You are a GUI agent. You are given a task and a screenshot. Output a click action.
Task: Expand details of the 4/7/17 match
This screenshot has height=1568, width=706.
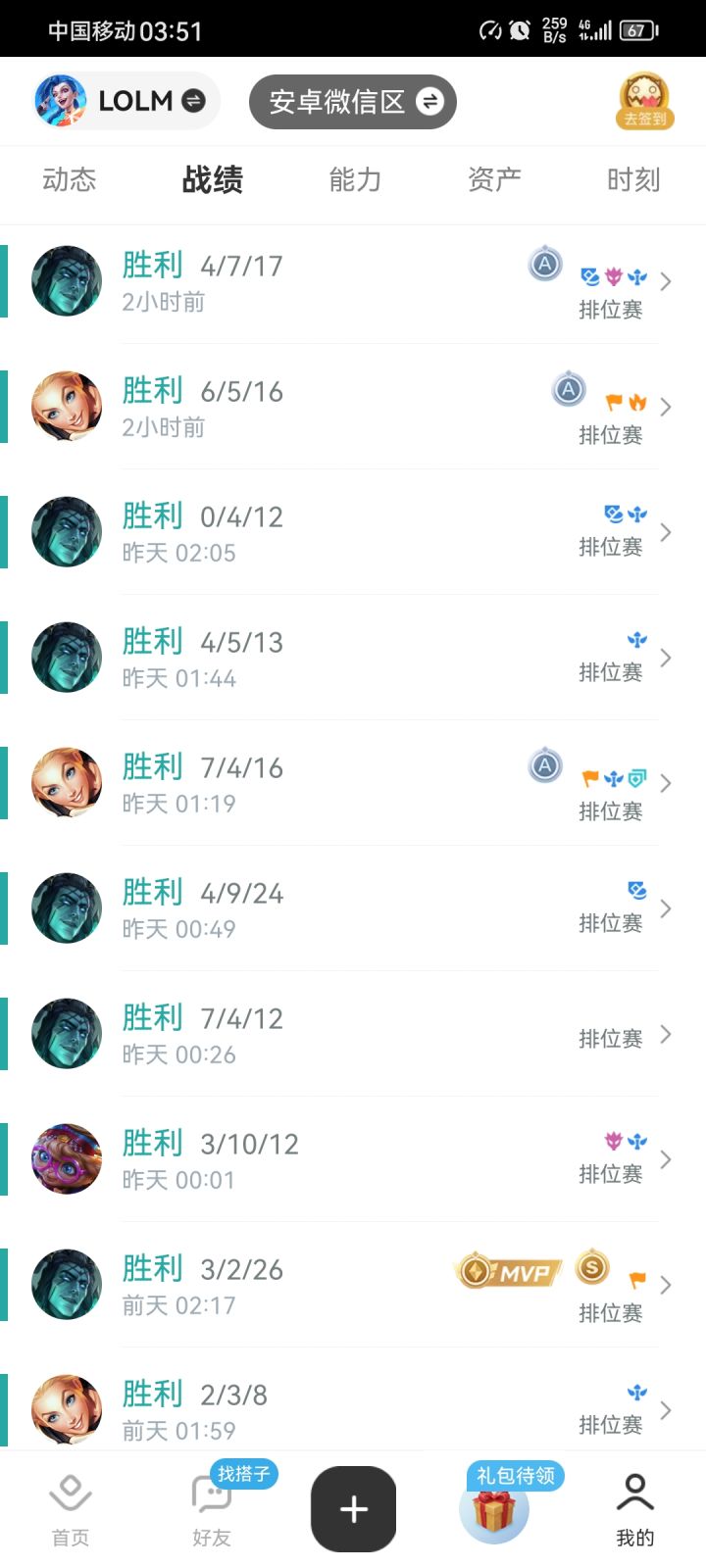[x=667, y=281]
